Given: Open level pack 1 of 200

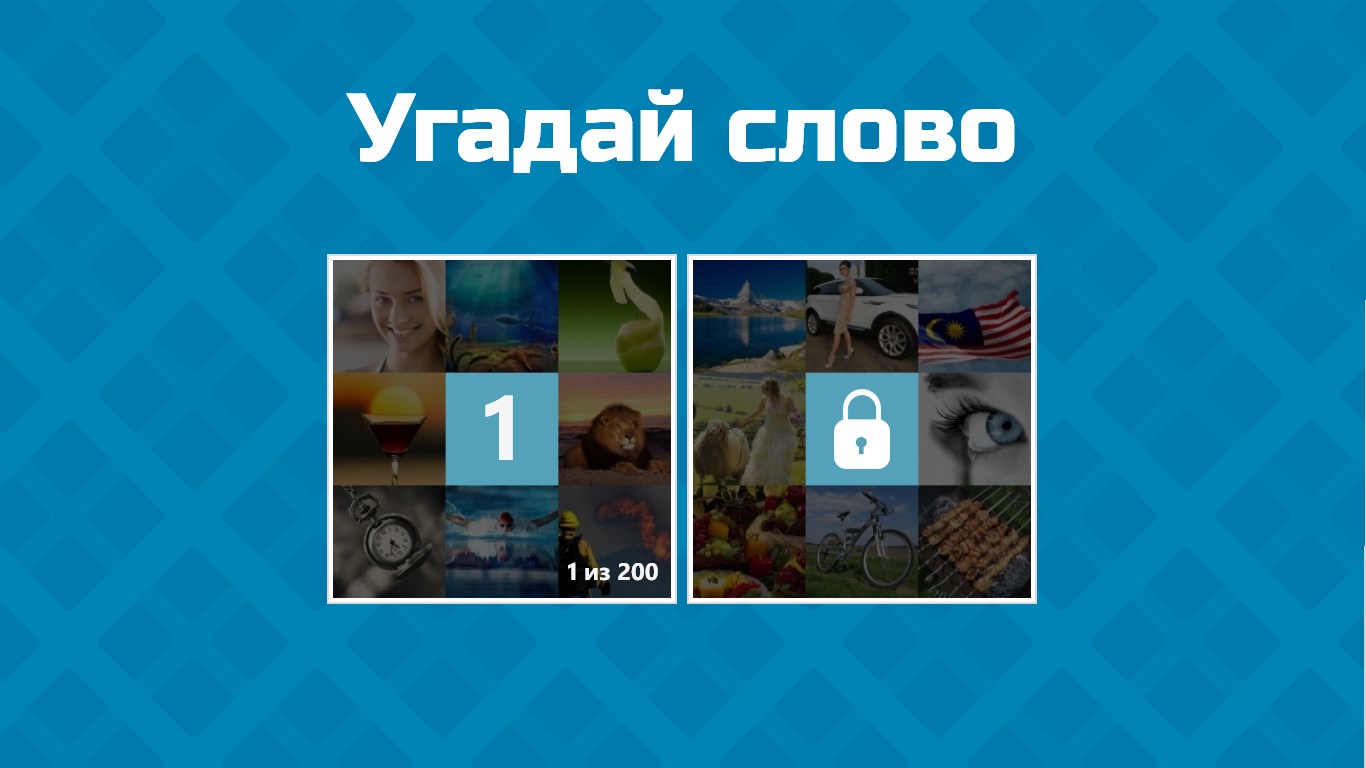Looking at the screenshot, I should (501, 429).
